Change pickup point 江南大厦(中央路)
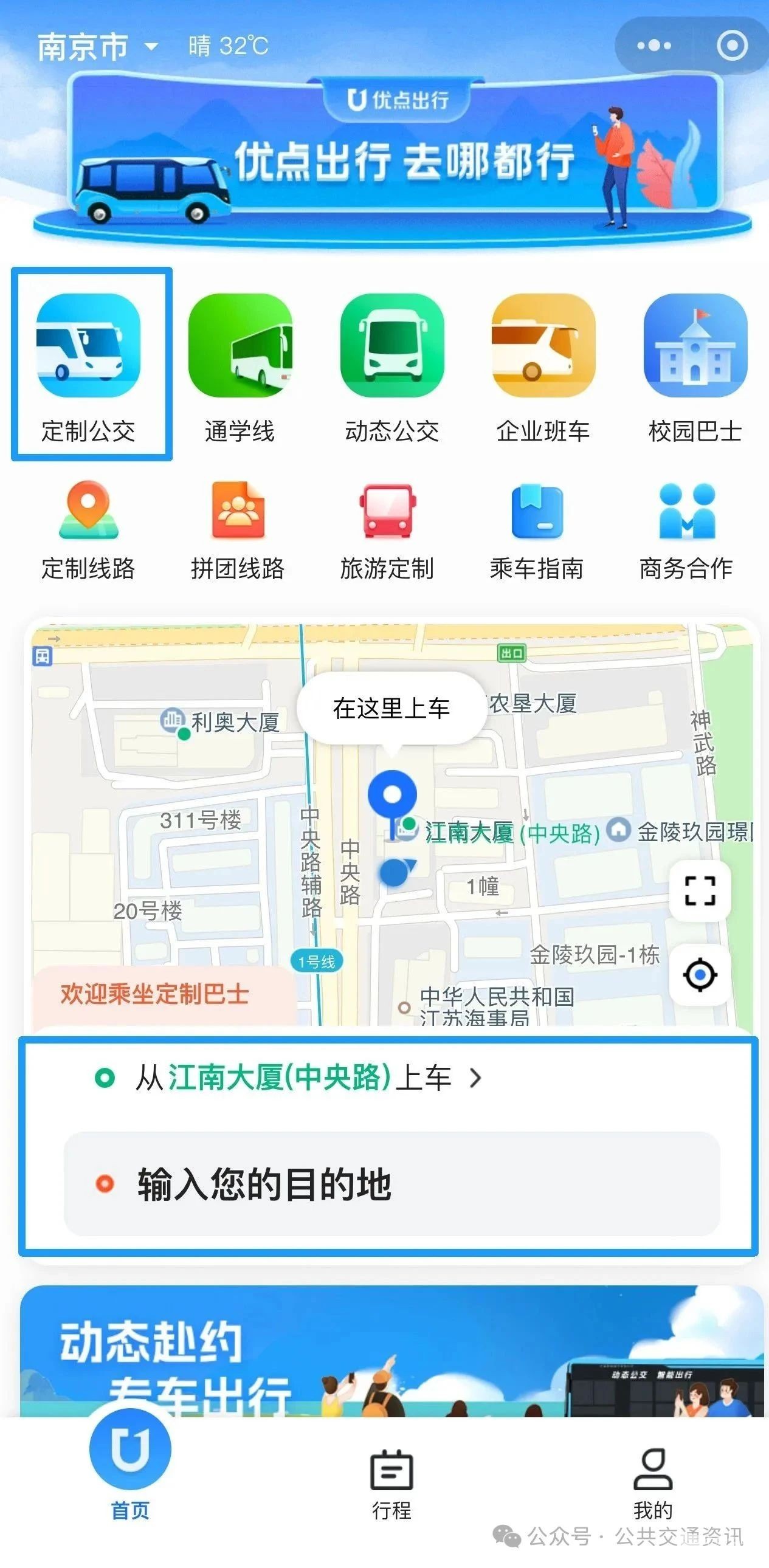The height and width of the screenshot is (1568, 769). 292,1078
